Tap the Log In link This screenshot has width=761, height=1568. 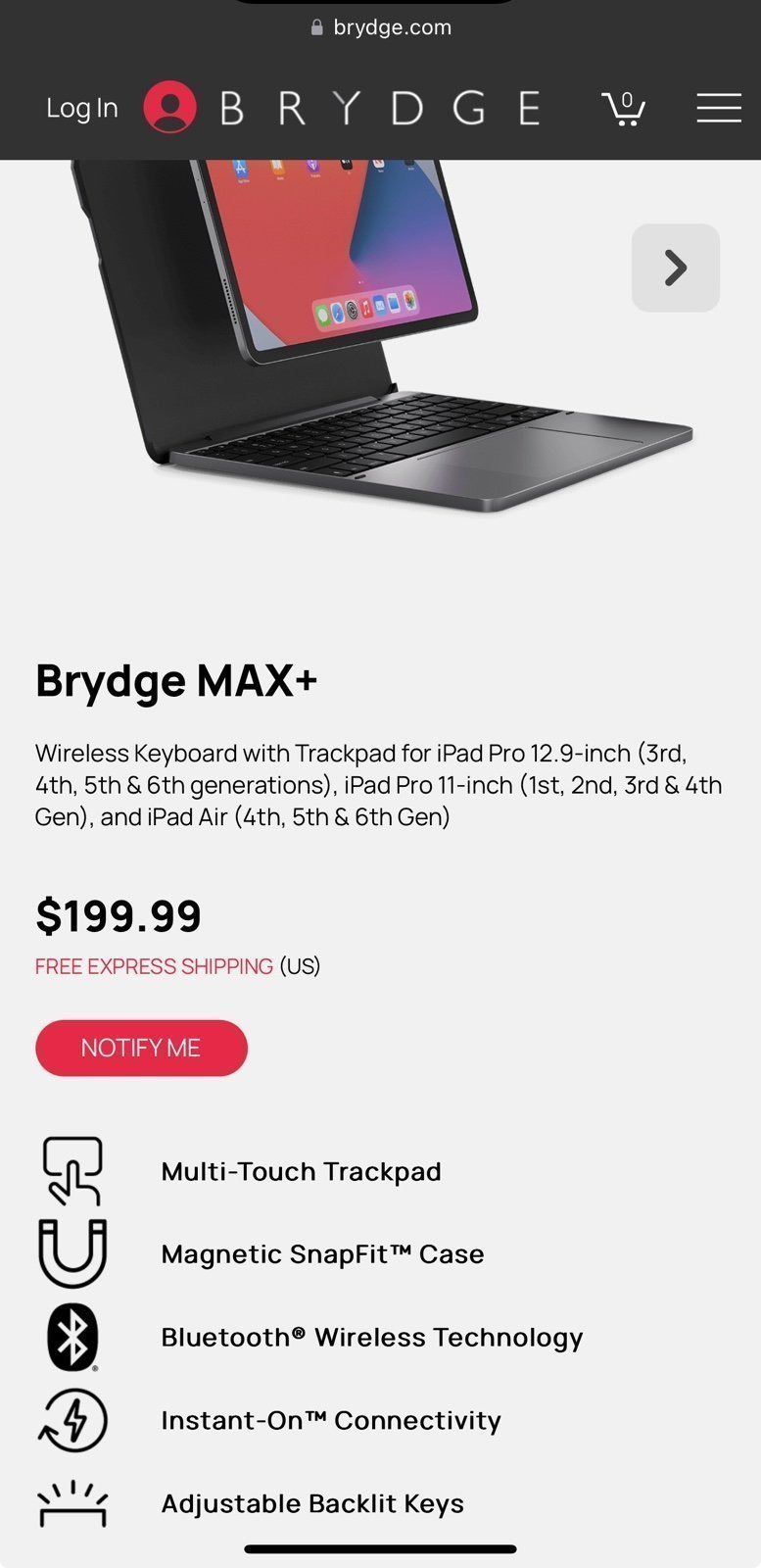(x=82, y=108)
